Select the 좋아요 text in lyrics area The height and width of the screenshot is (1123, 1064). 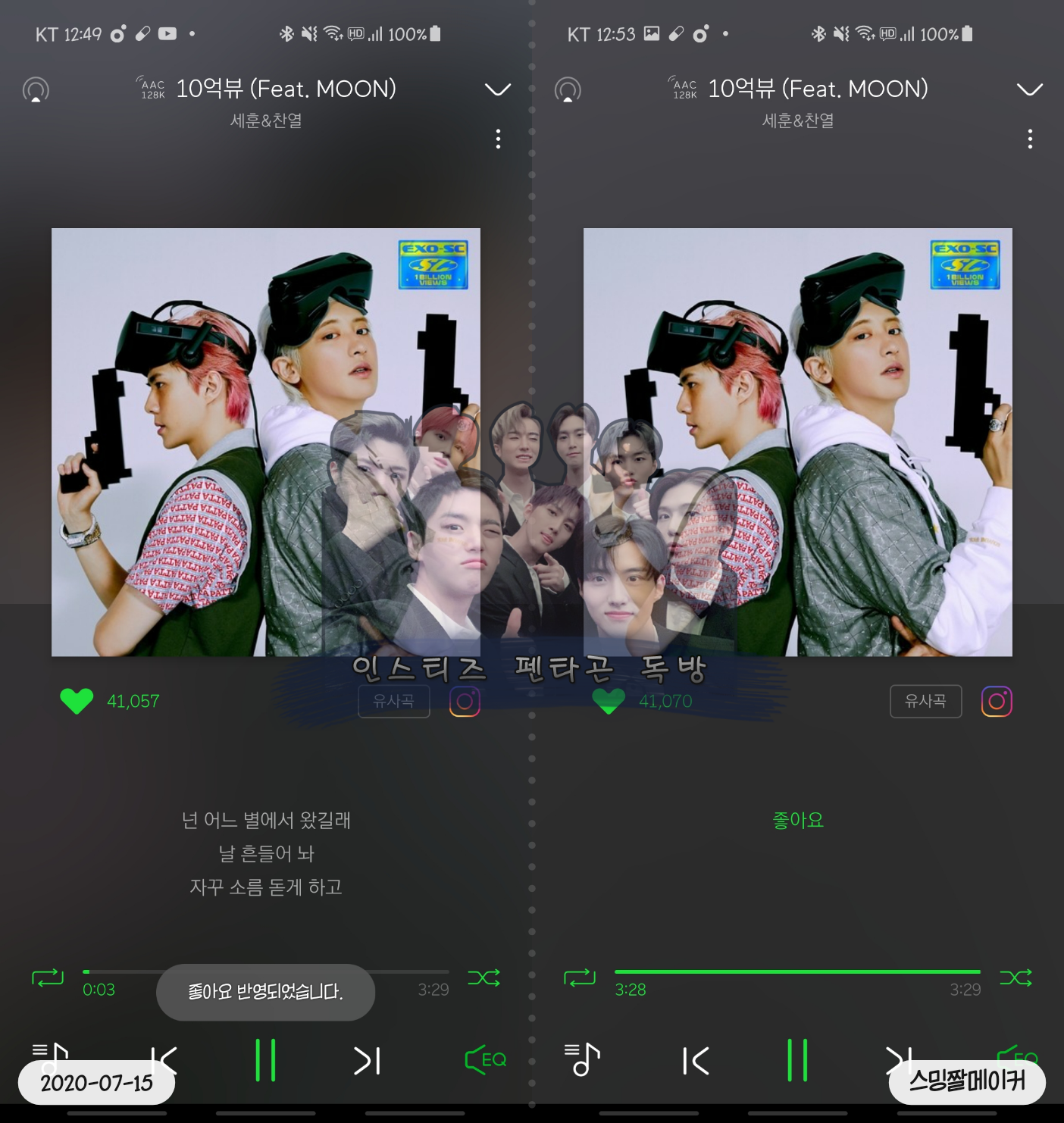pyautogui.click(x=797, y=819)
